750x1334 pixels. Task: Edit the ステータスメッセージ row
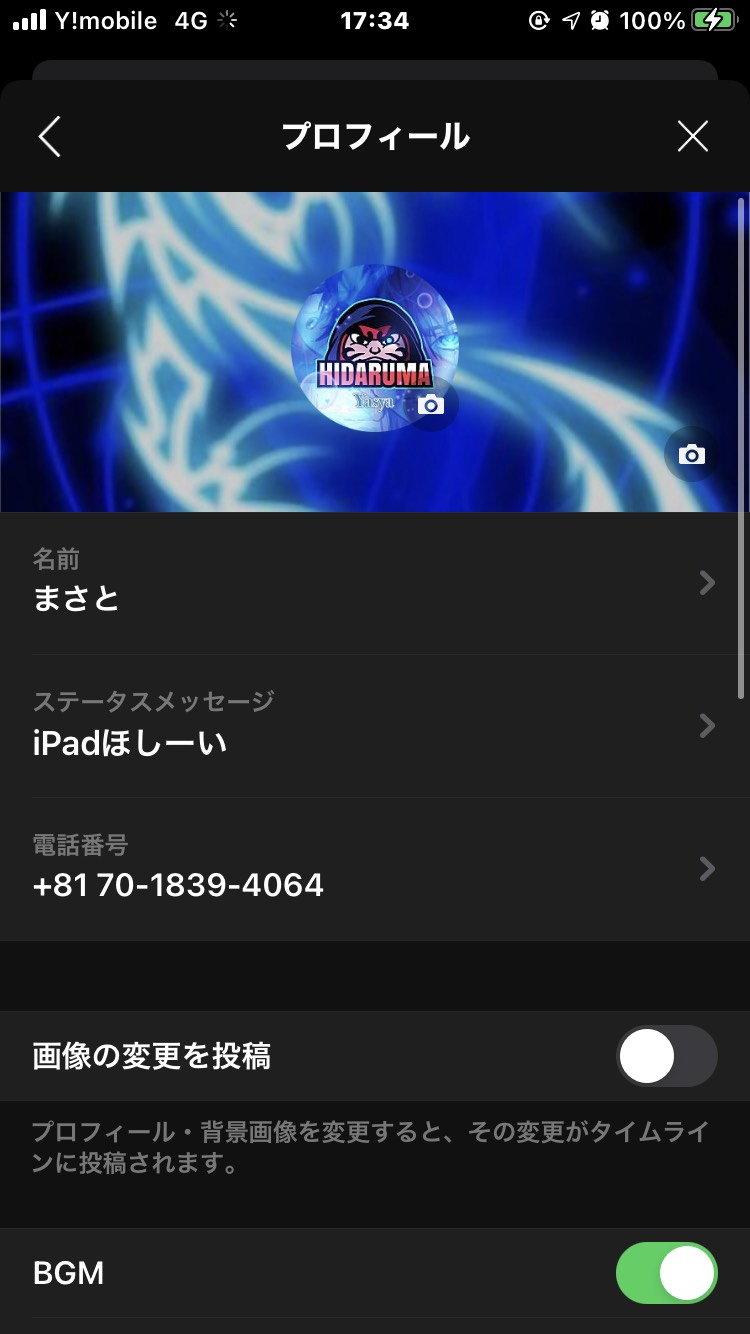point(374,726)
